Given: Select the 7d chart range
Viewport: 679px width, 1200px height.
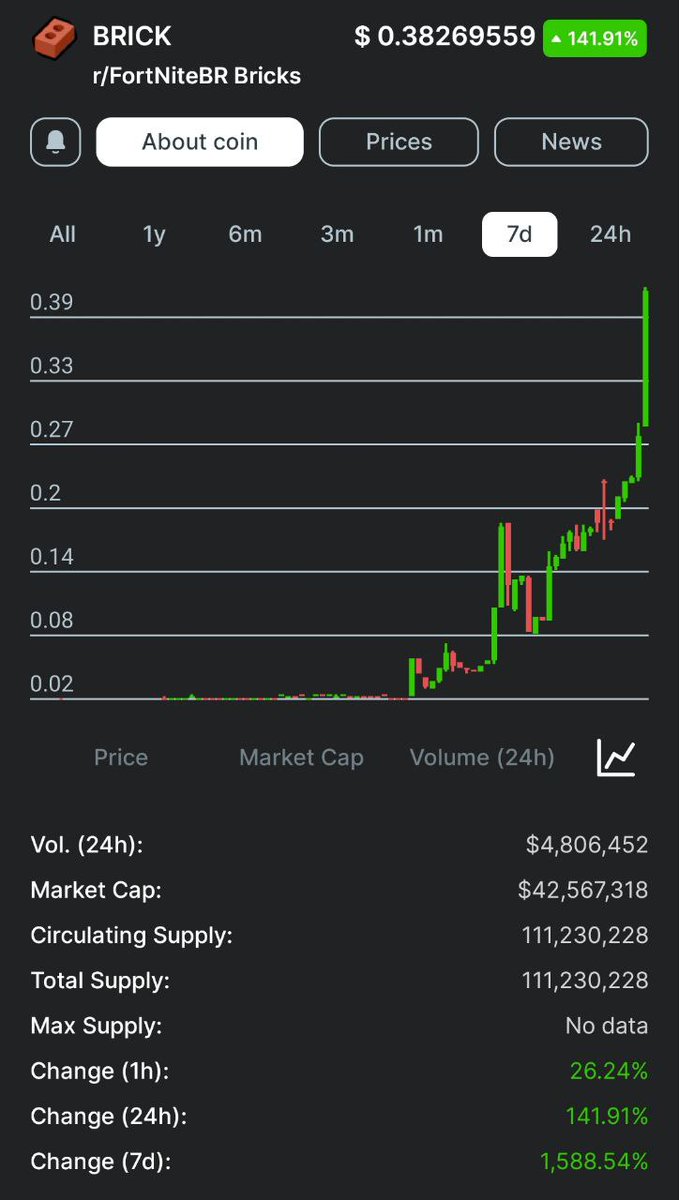Looking at the screenshot, I should (x=520, y=234).
